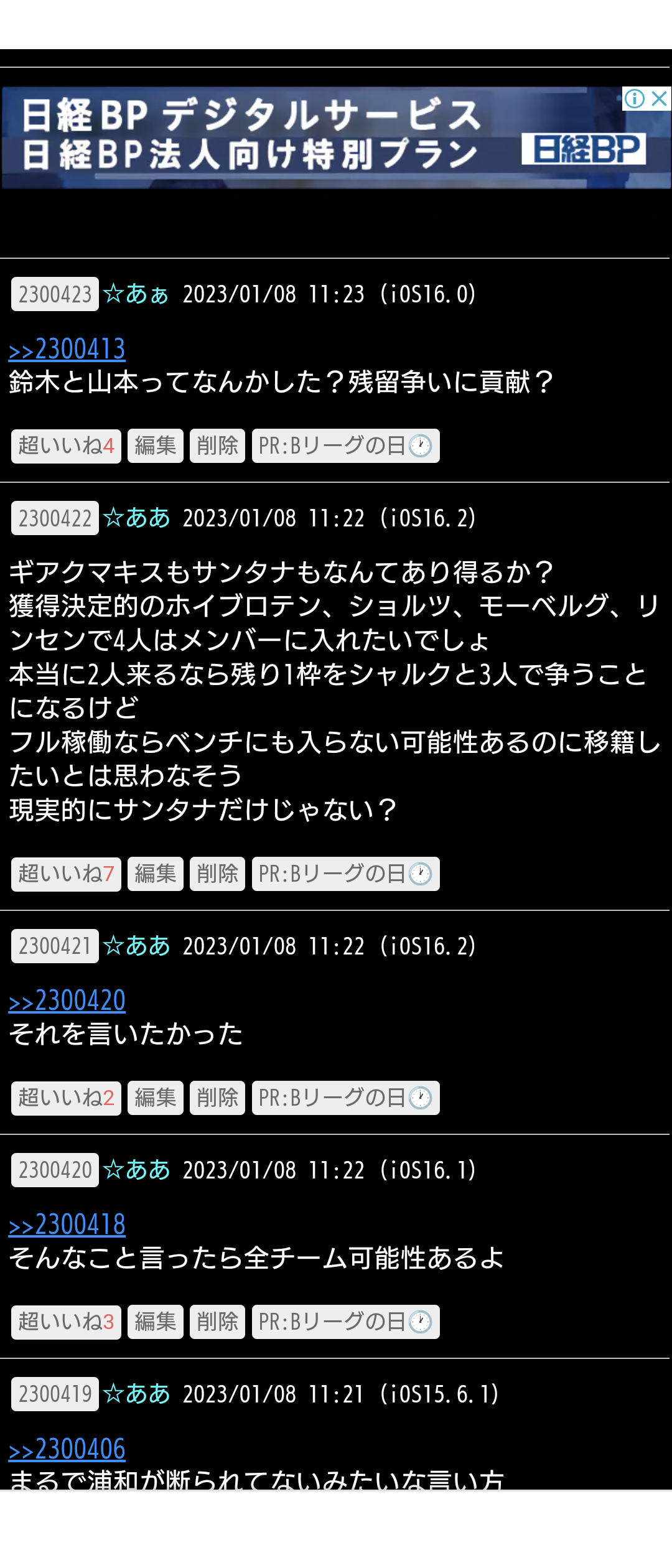Tap 超いいね on post 2300420
This screenshot has width=672, height=1568.
pyautogui.click(x=66, y=1322)
